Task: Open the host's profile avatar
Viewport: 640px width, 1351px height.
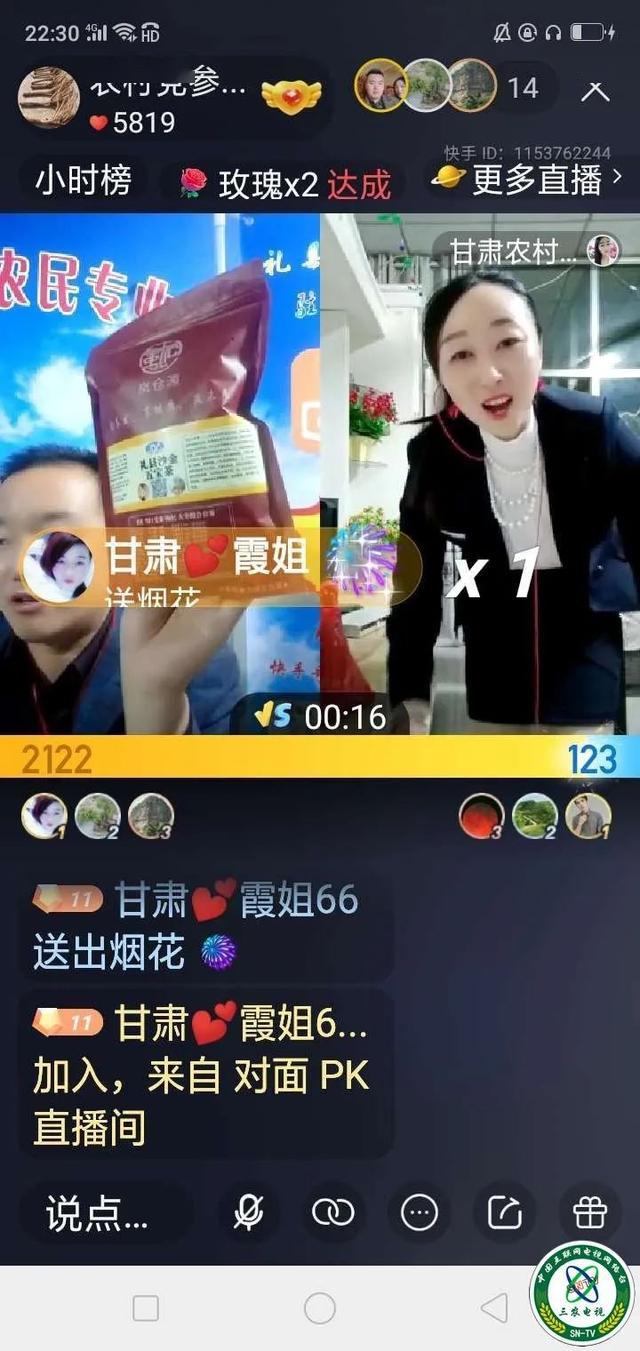Action: [48, 96]
